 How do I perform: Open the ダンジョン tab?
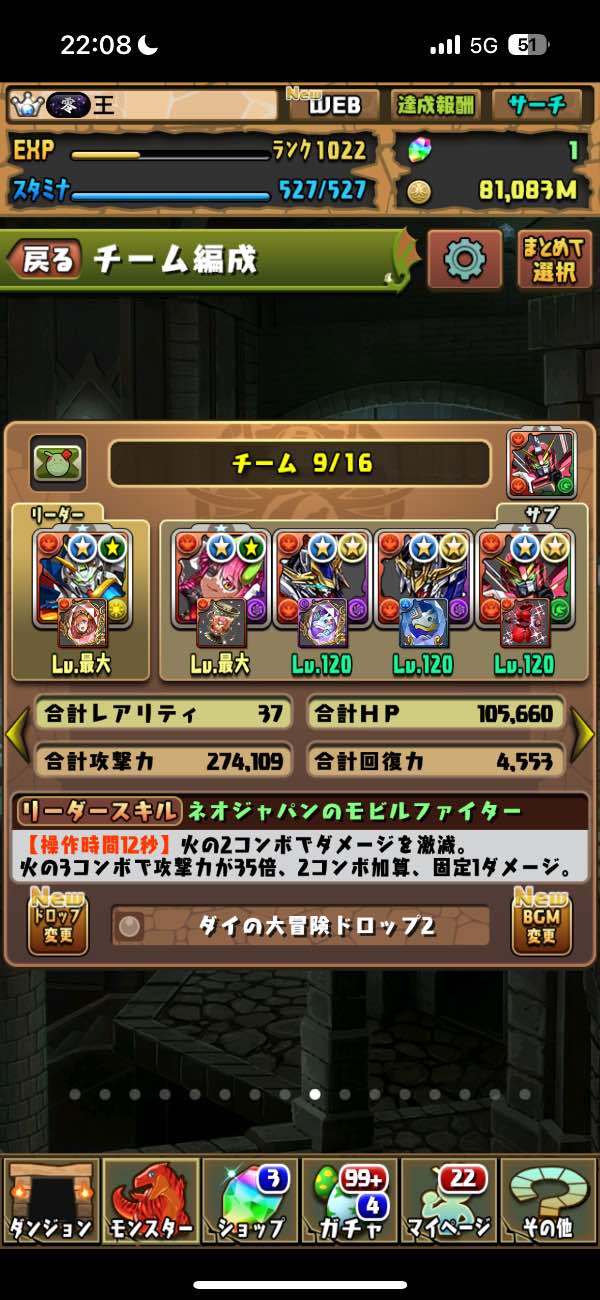click(51, 1200)
